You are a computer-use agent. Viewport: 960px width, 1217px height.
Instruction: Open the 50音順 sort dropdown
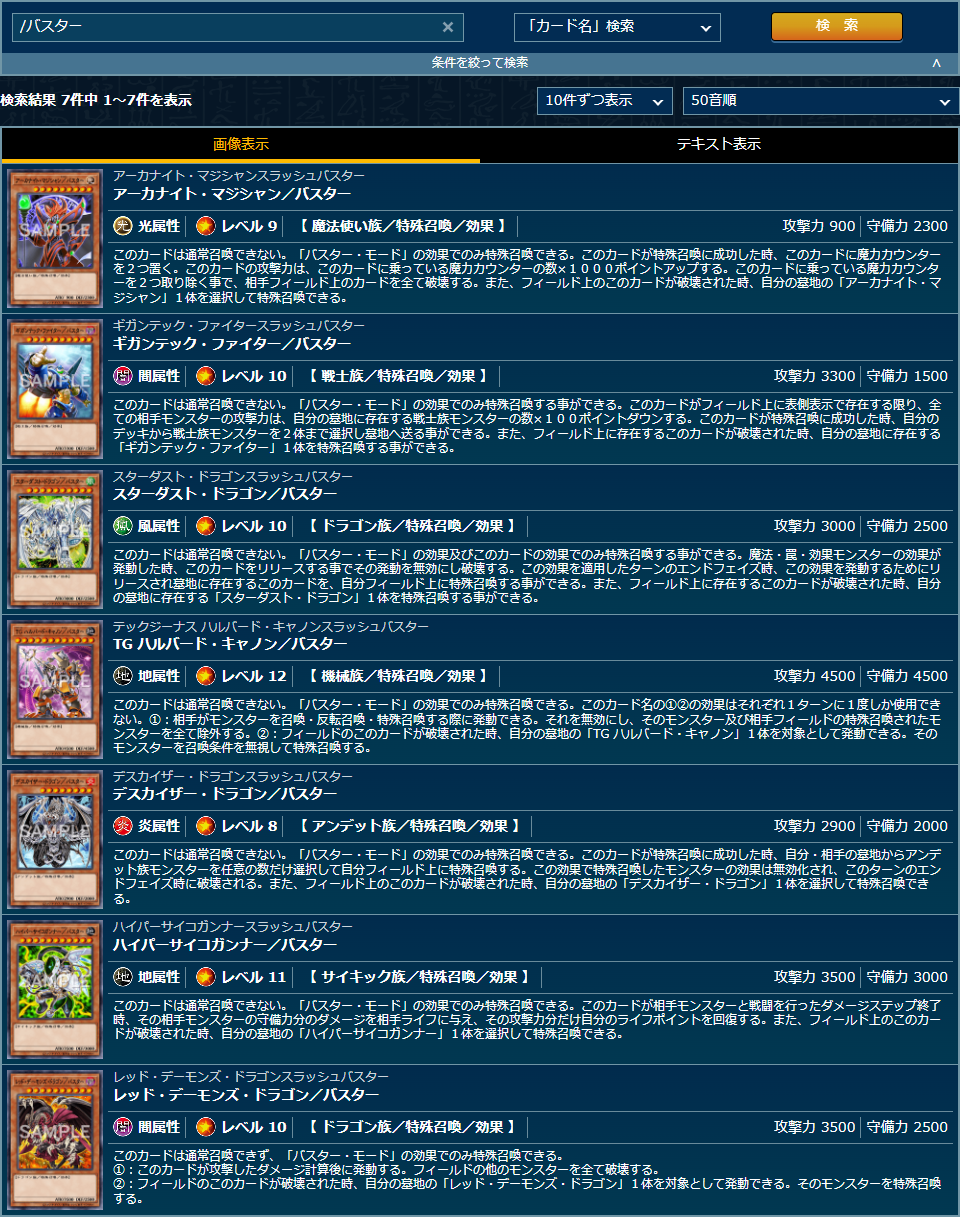820,101
